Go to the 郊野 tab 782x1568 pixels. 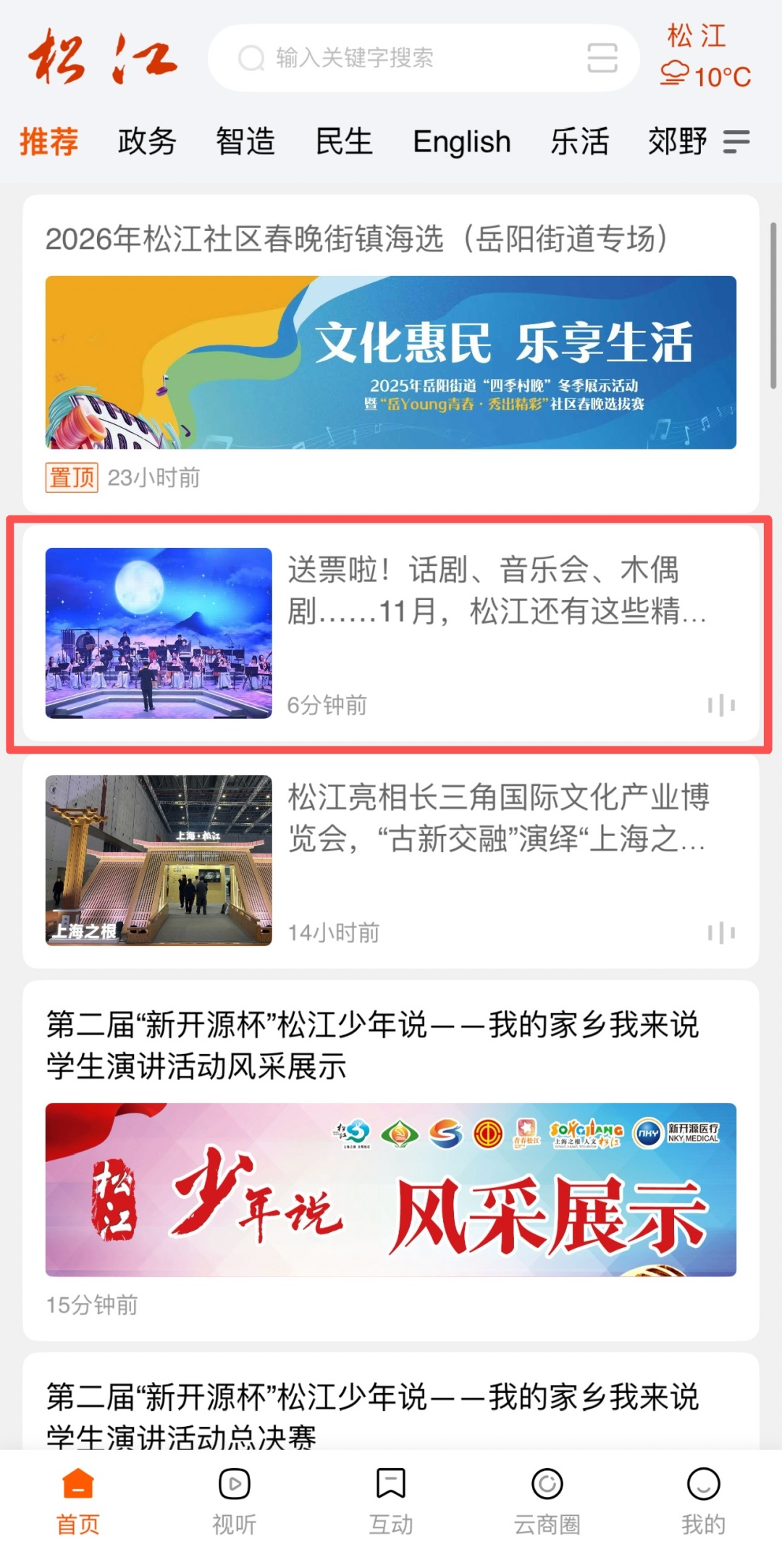point(677,141)
